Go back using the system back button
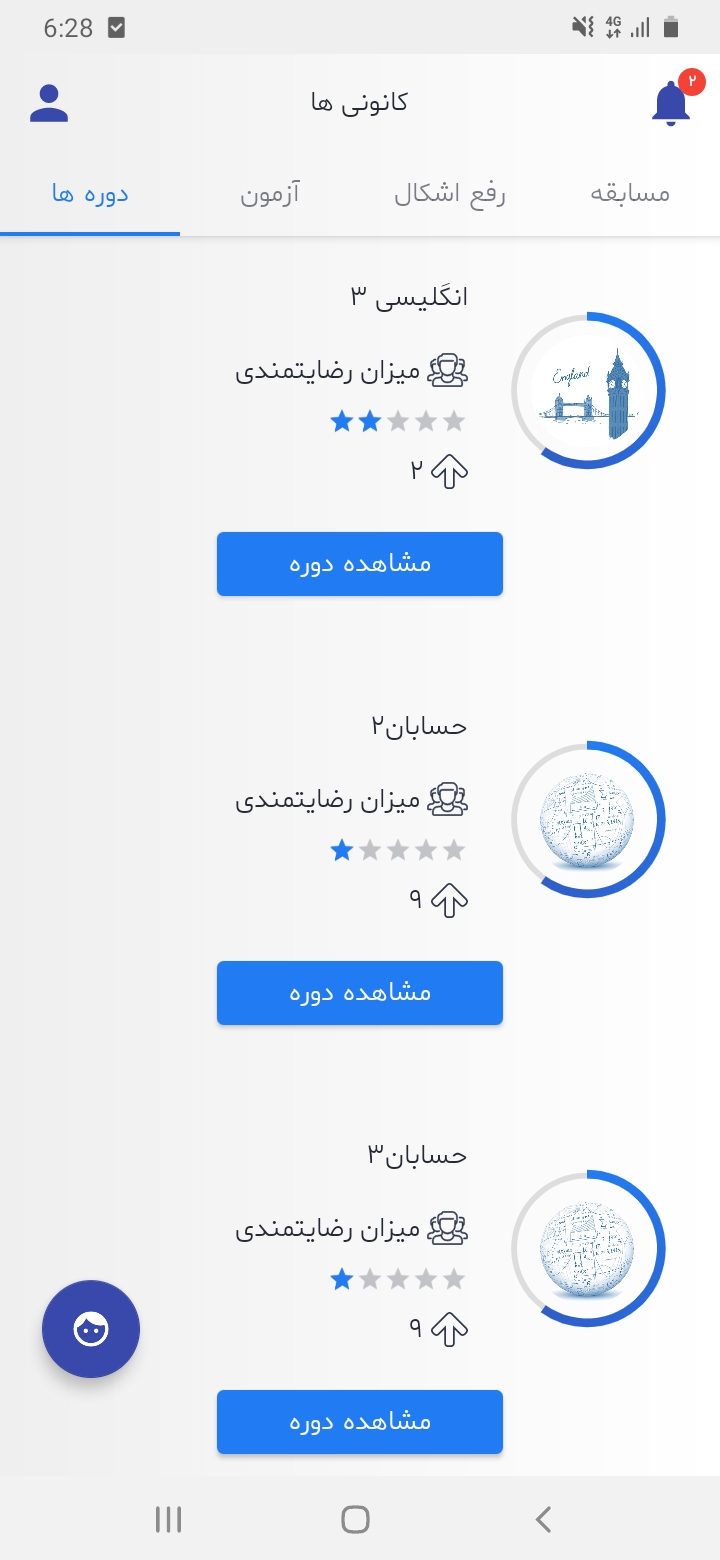The width and height of the screenshot is (720, 1560). pos(543,1520)
